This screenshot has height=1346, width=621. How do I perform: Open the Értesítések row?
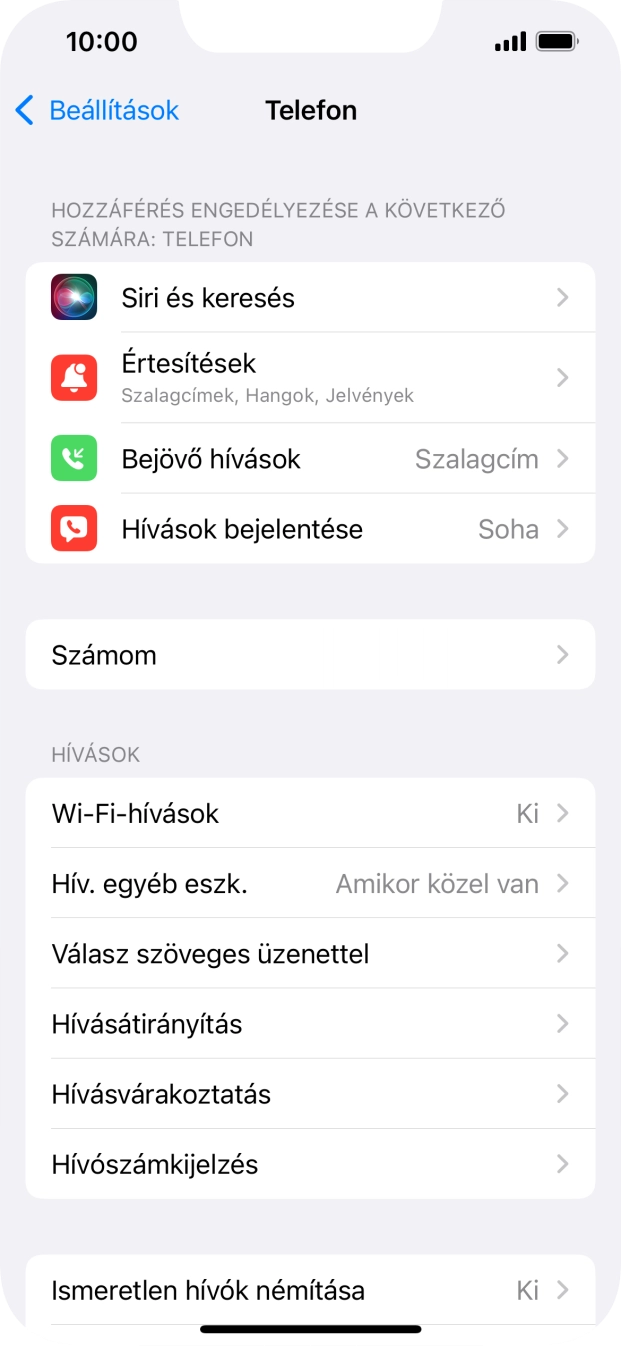[x=310, y=377]
